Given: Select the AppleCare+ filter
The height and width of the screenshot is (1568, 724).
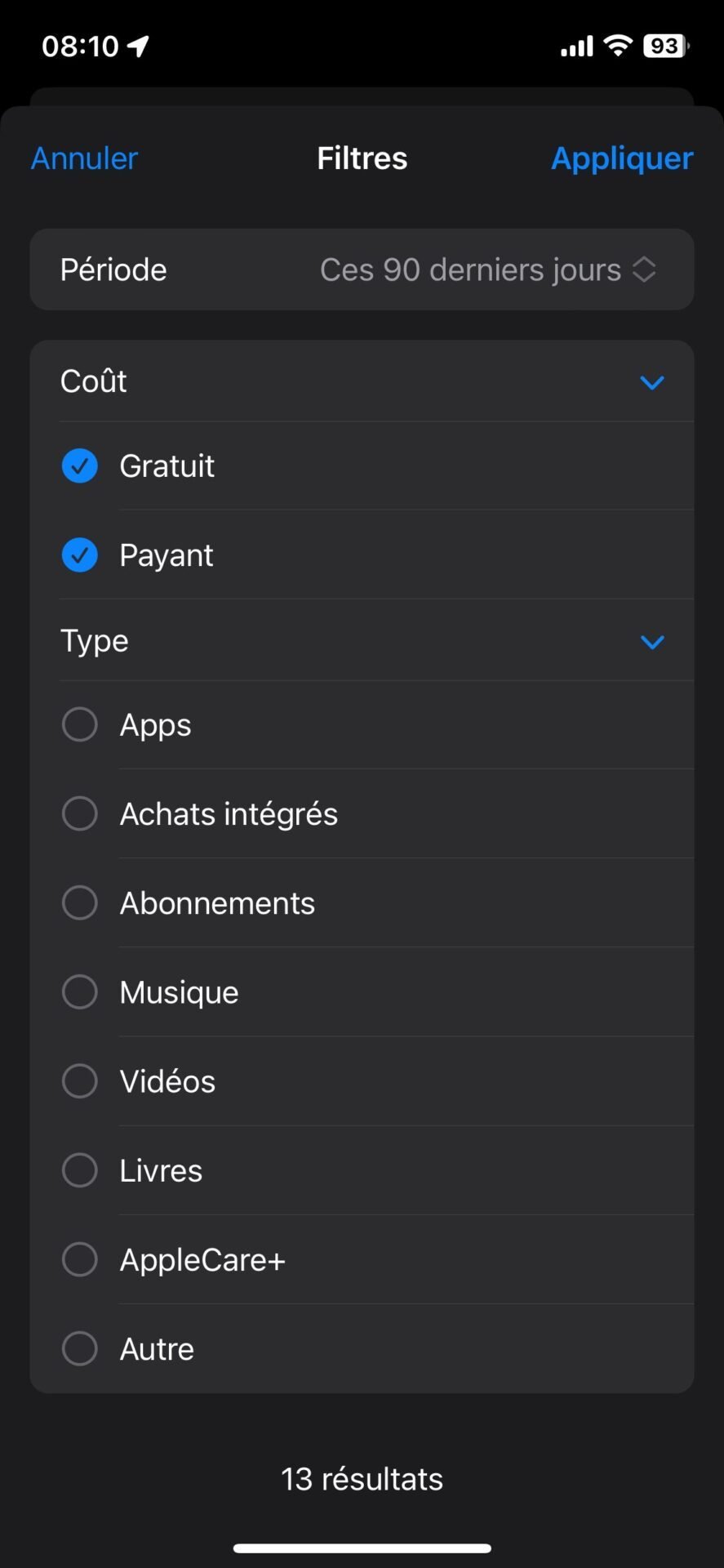Looking at the screenshot, I should tap(362, 1260).
